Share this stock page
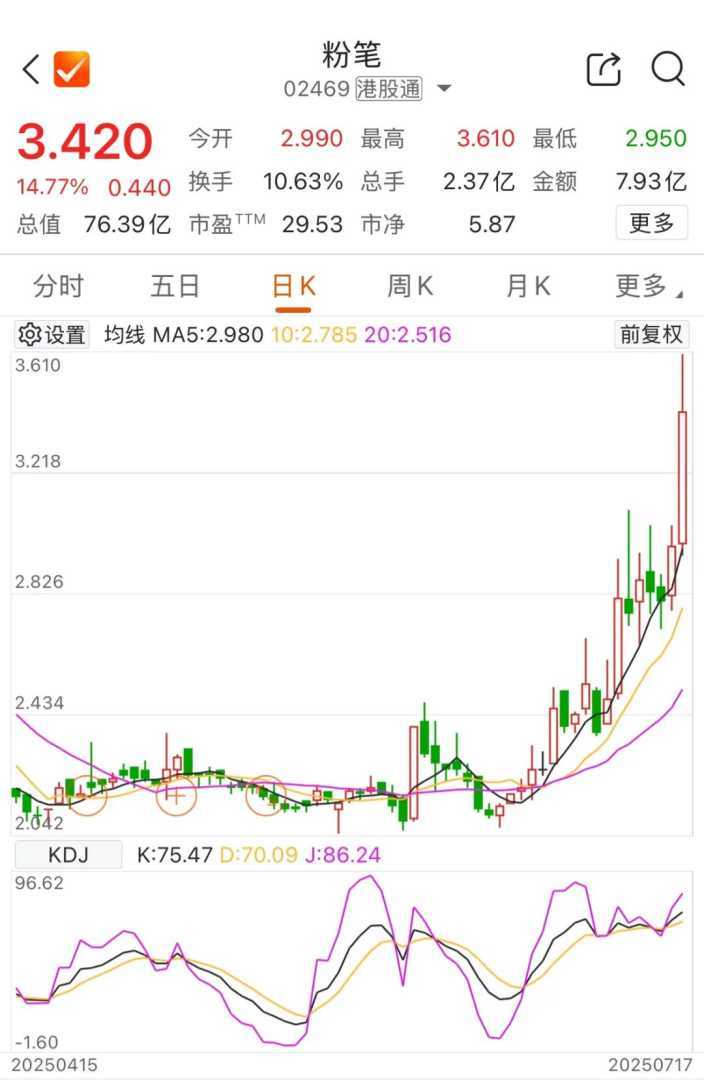Image resolution: width=704 pixels, height=1080 pixels. tap(603, 69)
